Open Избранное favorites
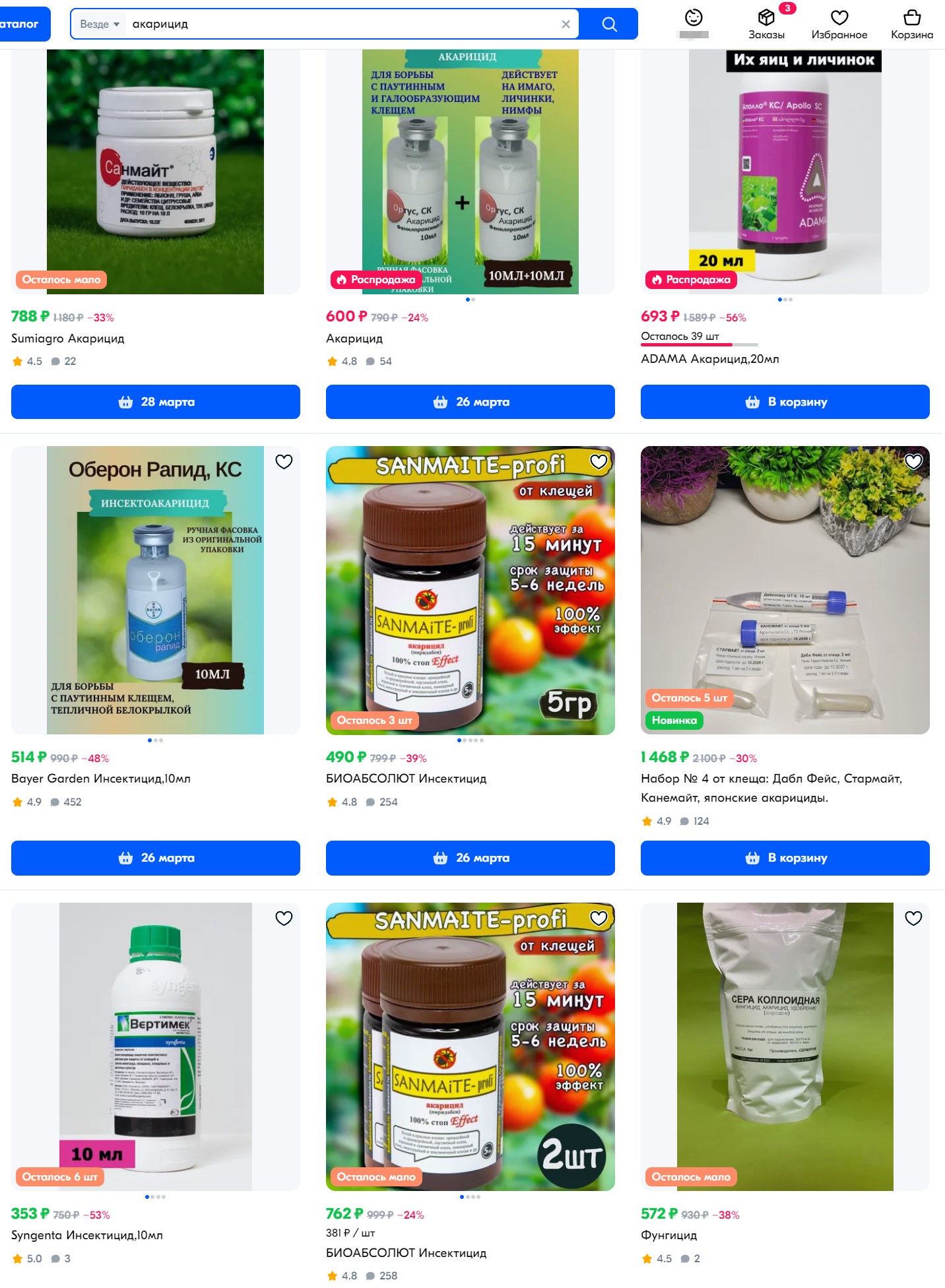 (x=839, y=24)
